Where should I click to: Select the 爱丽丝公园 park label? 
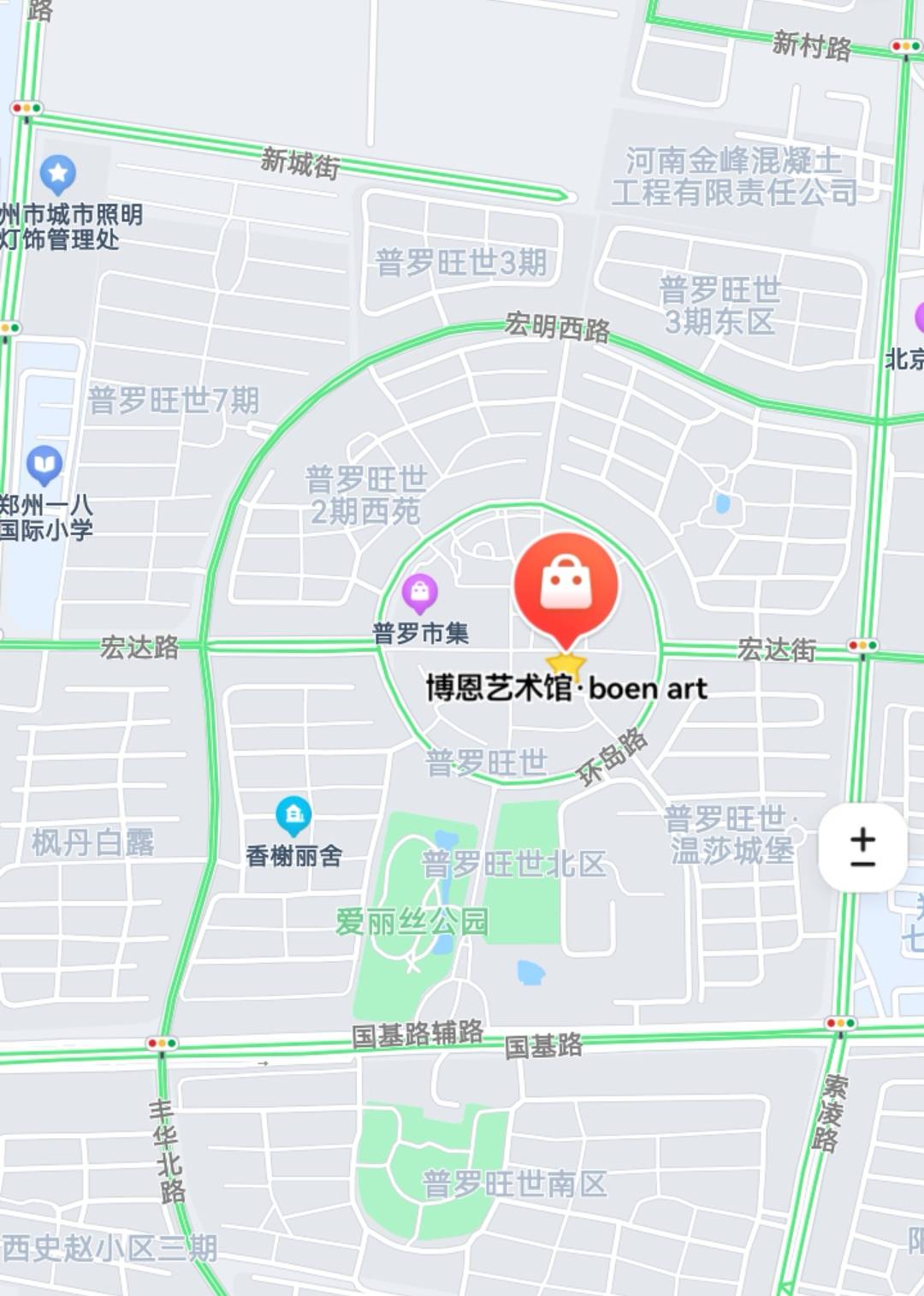coord(413,918)
